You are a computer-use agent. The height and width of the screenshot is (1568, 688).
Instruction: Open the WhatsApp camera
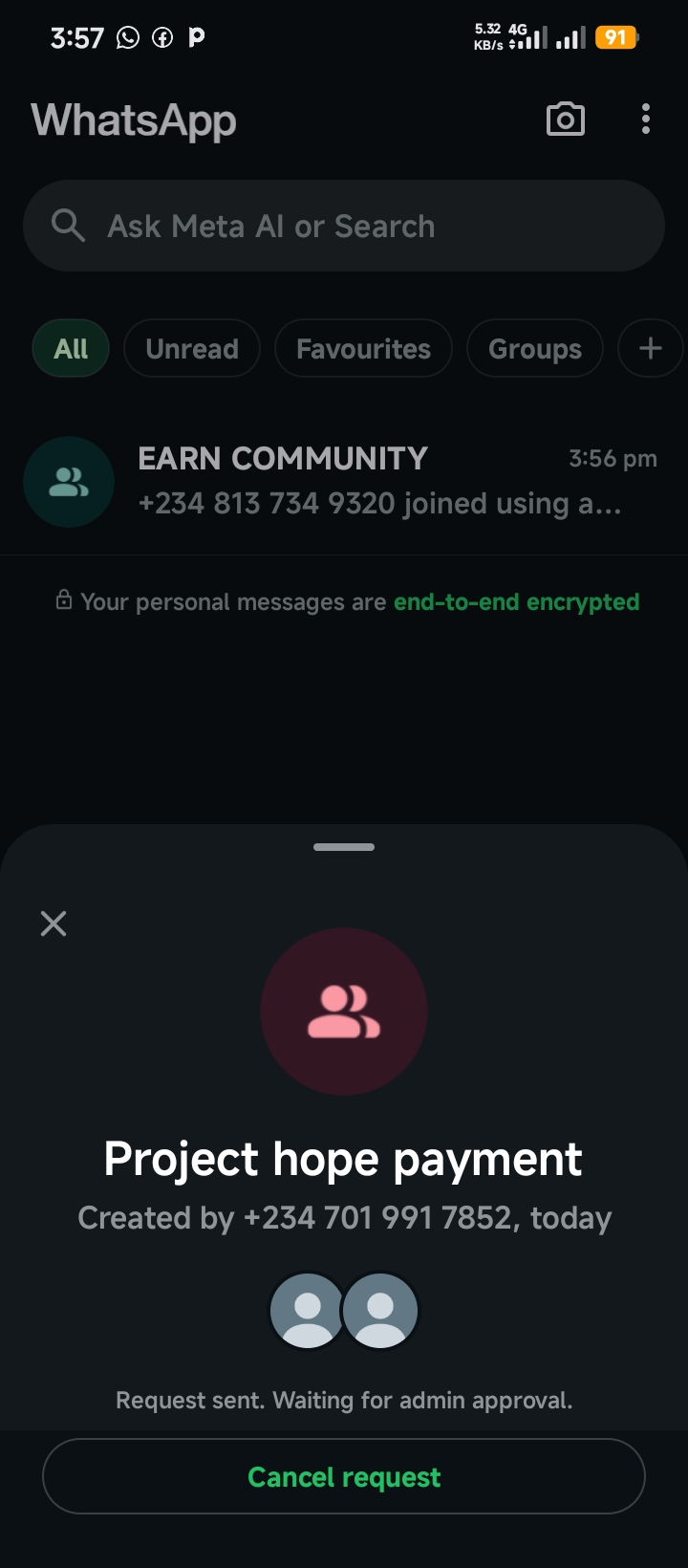pos(565,120)
